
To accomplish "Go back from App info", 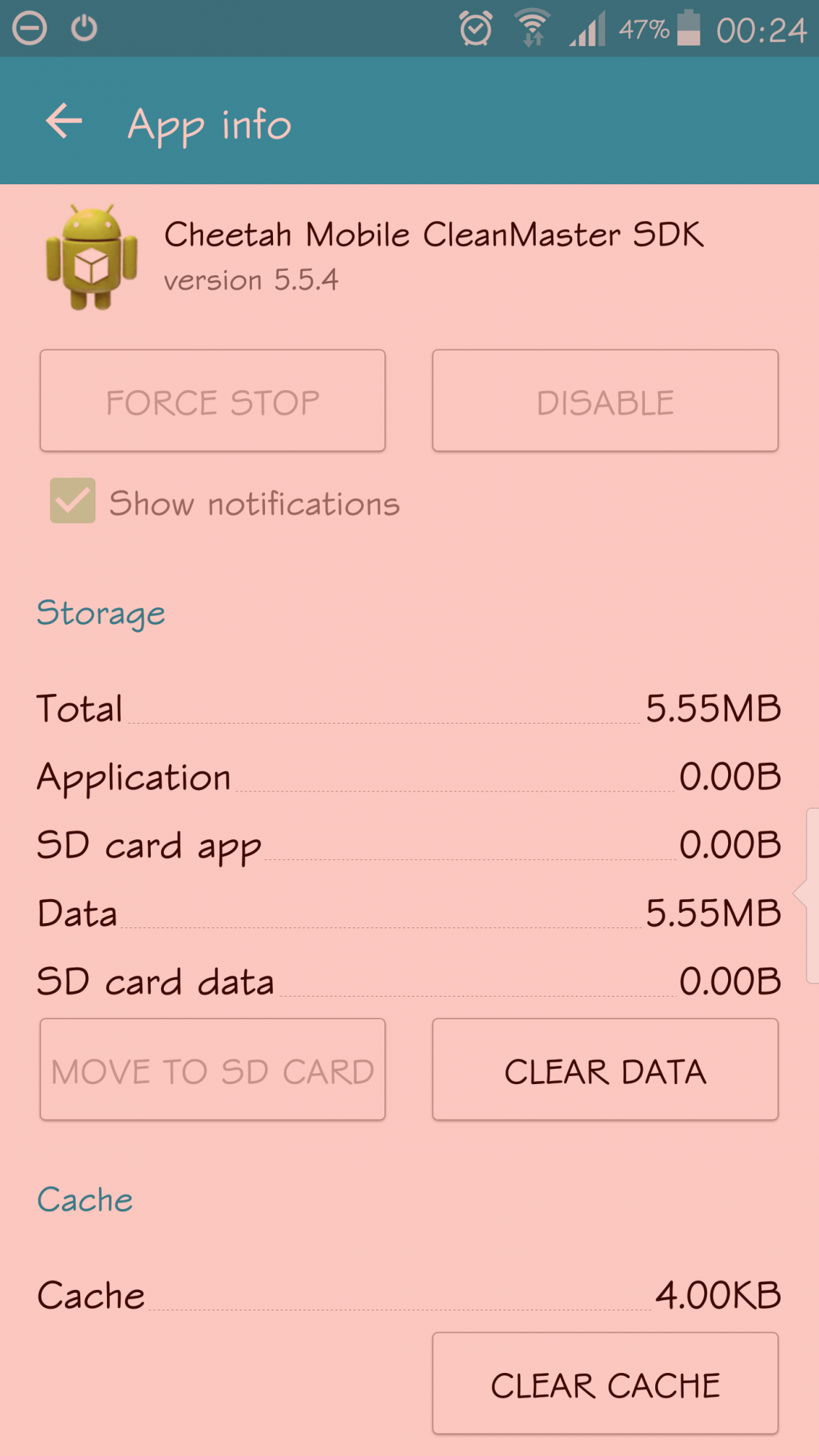I will click(64, 121).
